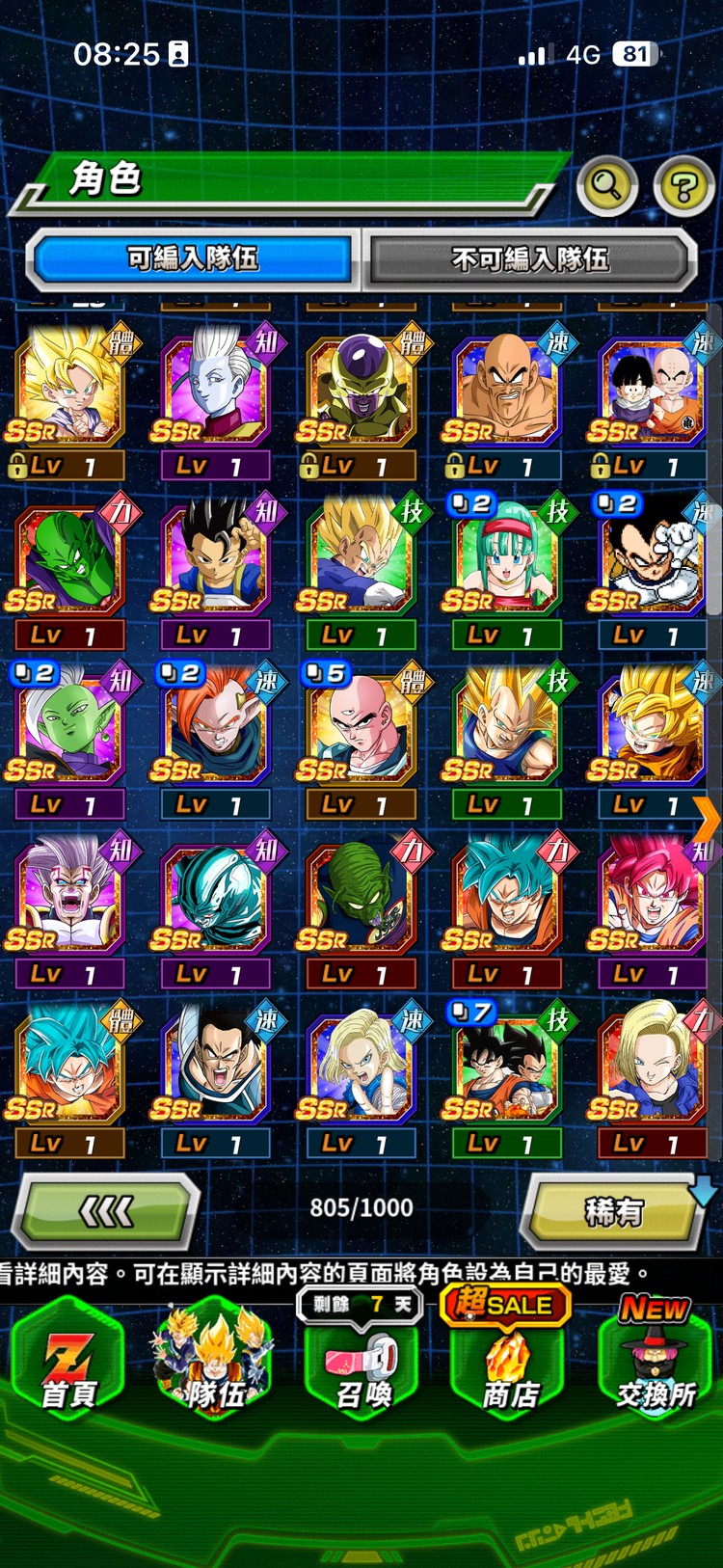Switch to the 不可編入隊伍 tab
723x1568 pixels.
pyautogui.click(x=529, y=258)
